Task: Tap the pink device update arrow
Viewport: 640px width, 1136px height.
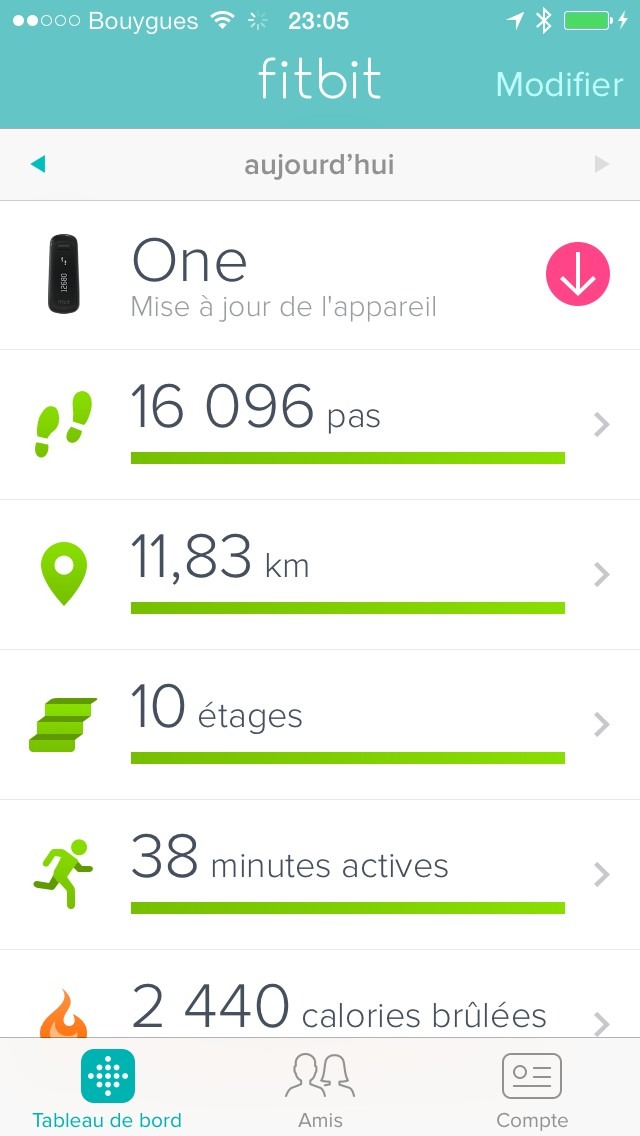Action: tap(578, 274)
